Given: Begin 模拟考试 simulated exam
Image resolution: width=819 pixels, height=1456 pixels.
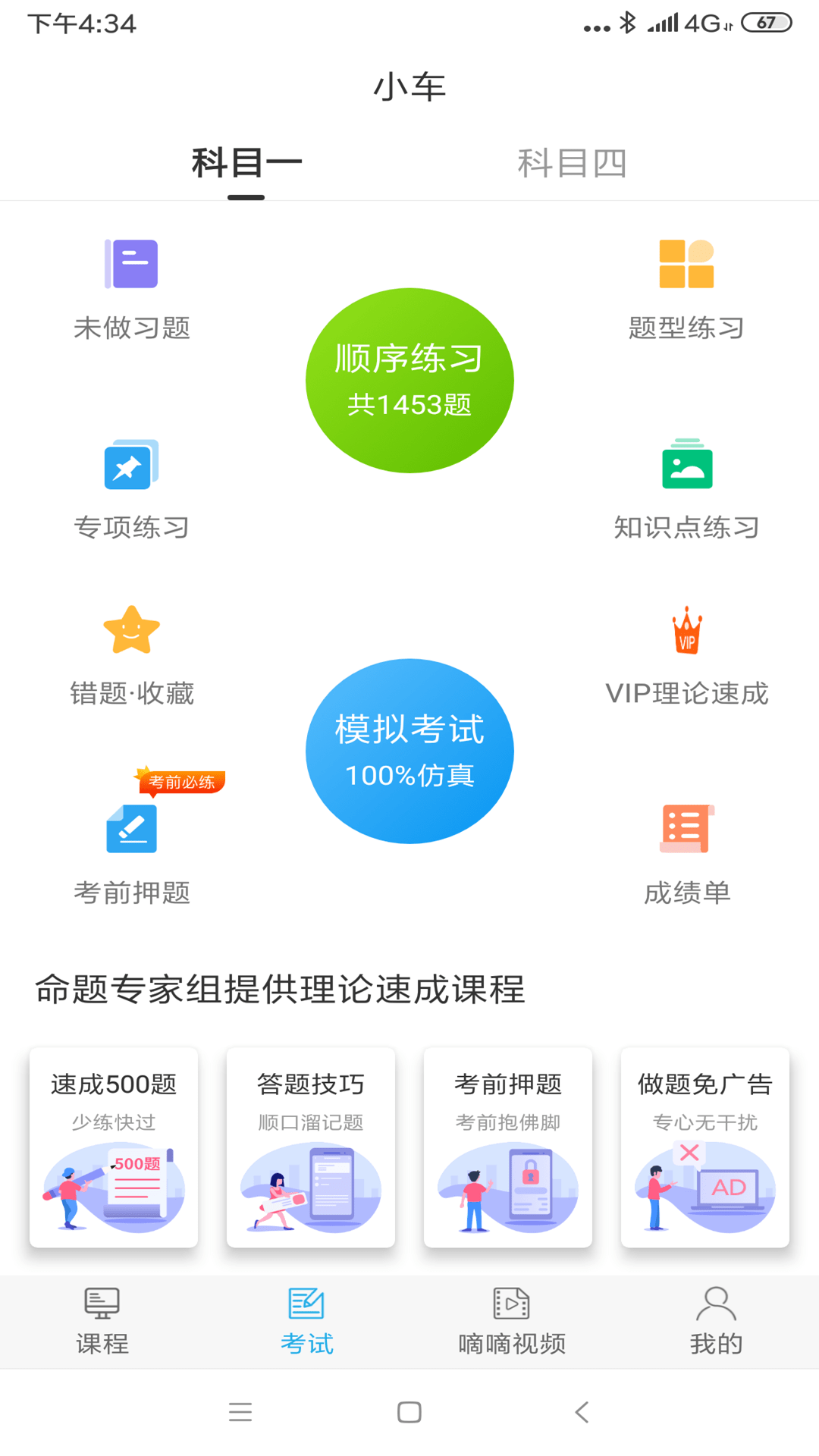Looking at the screenshot, I should point(409,751).
